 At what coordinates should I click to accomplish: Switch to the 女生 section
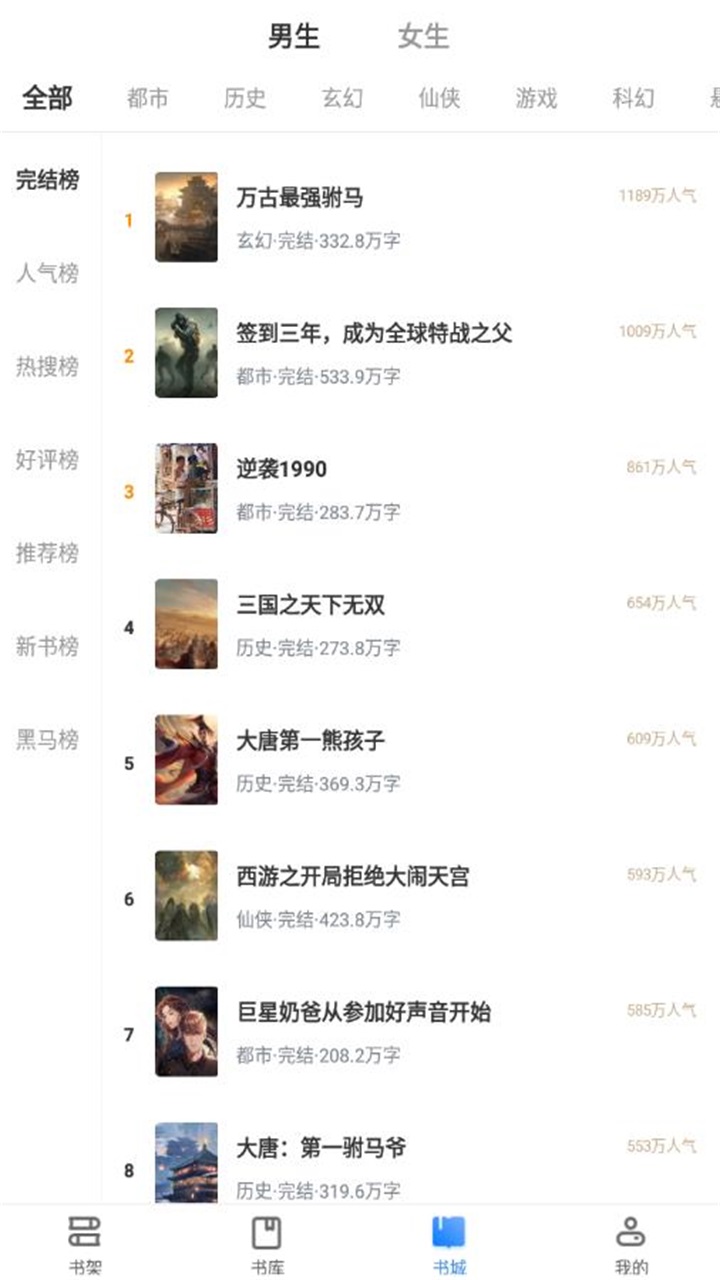pyautogui.click(x=423, y=38)
